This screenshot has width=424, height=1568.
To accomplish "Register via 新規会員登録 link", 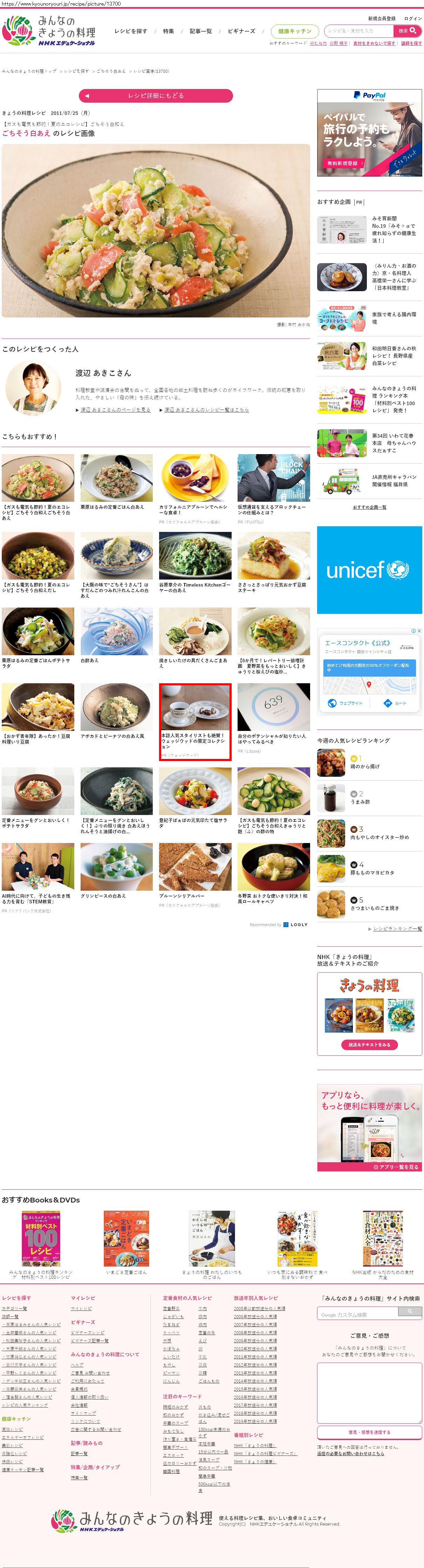I will [x=381, y=19].
